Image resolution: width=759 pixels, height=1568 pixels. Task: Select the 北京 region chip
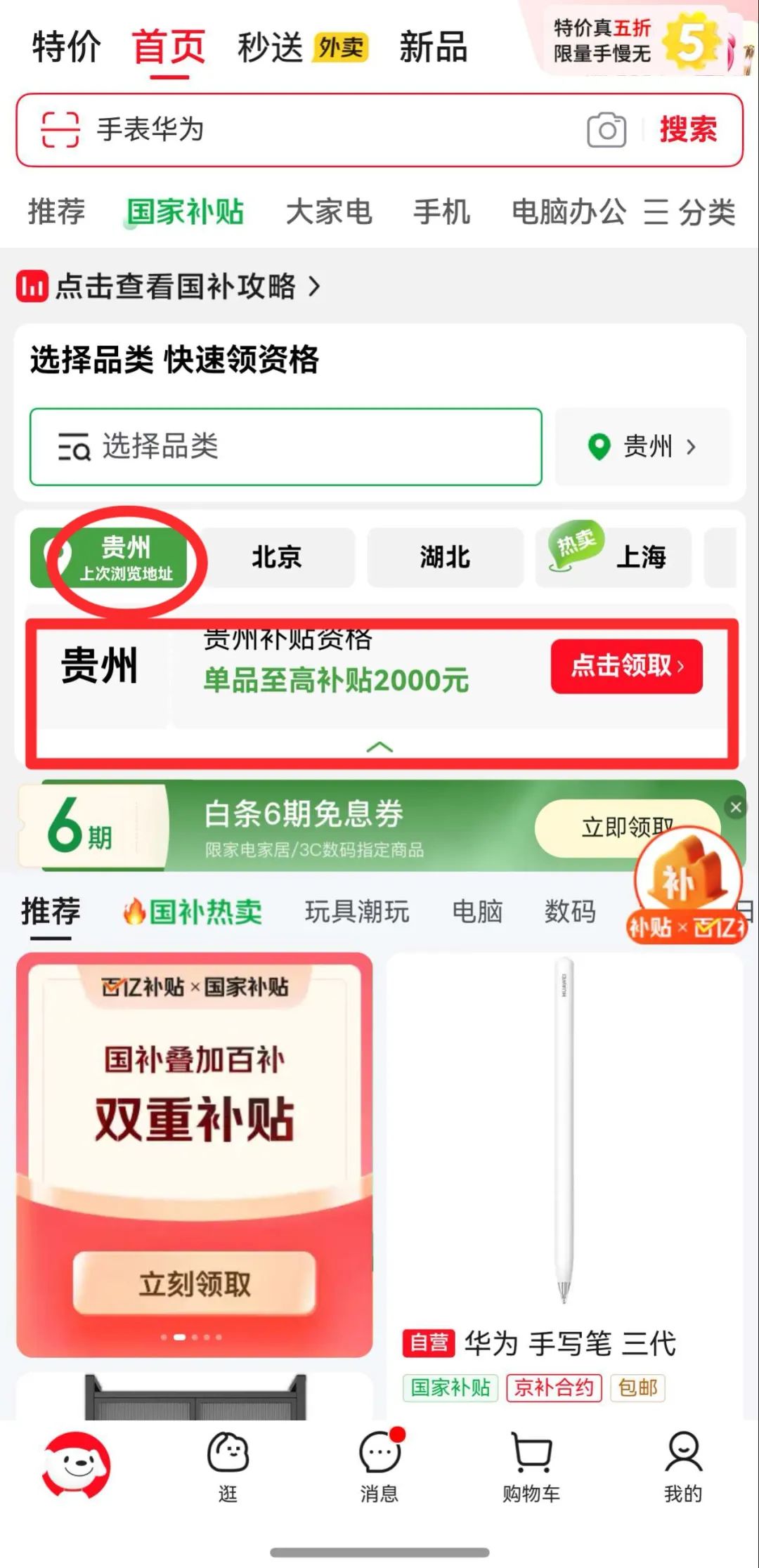pos(277,557)
